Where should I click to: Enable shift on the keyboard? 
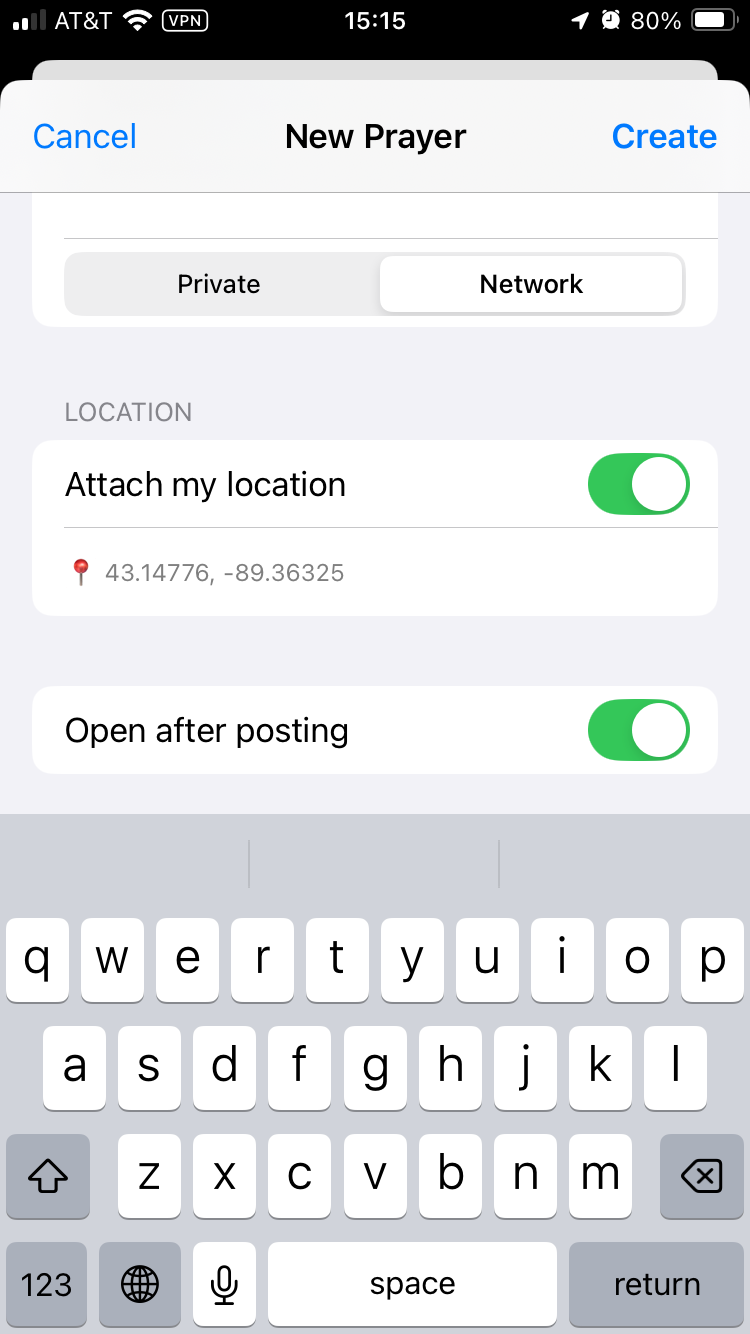pos(48,1177)
